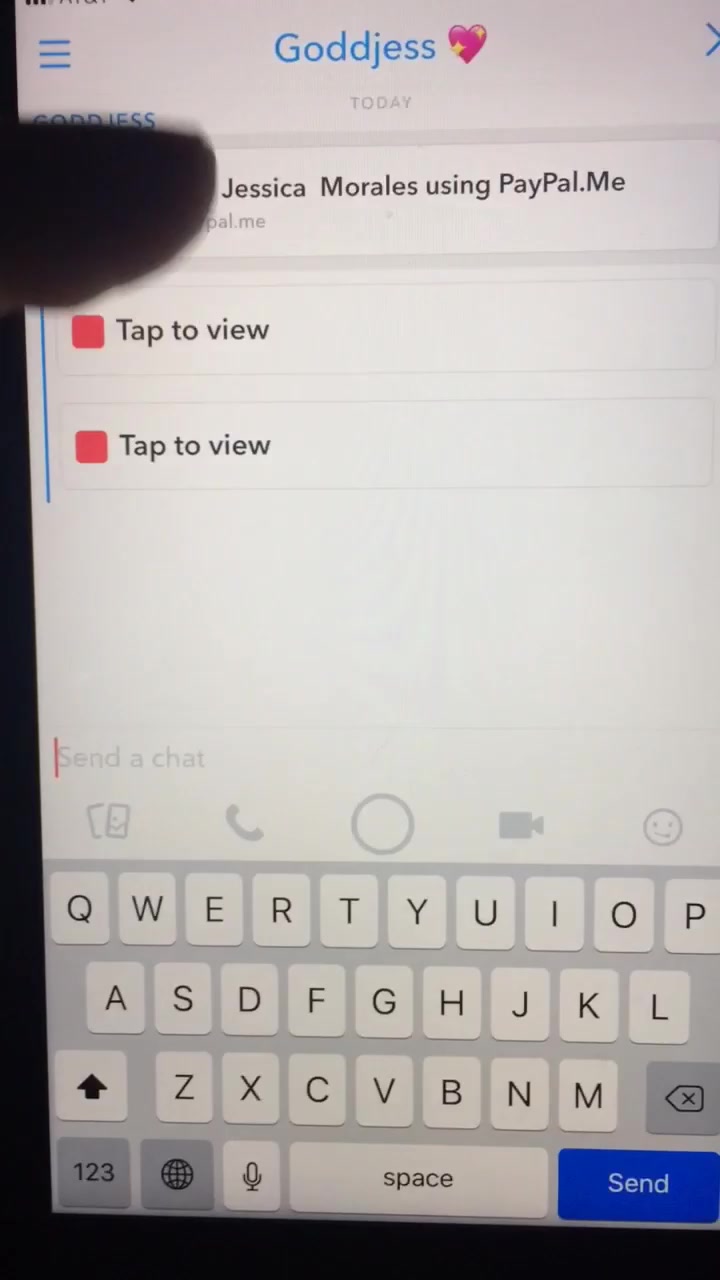The image size is (720, 1280).
Task: Tap the camera capture circle
Action: pos(382,825)
